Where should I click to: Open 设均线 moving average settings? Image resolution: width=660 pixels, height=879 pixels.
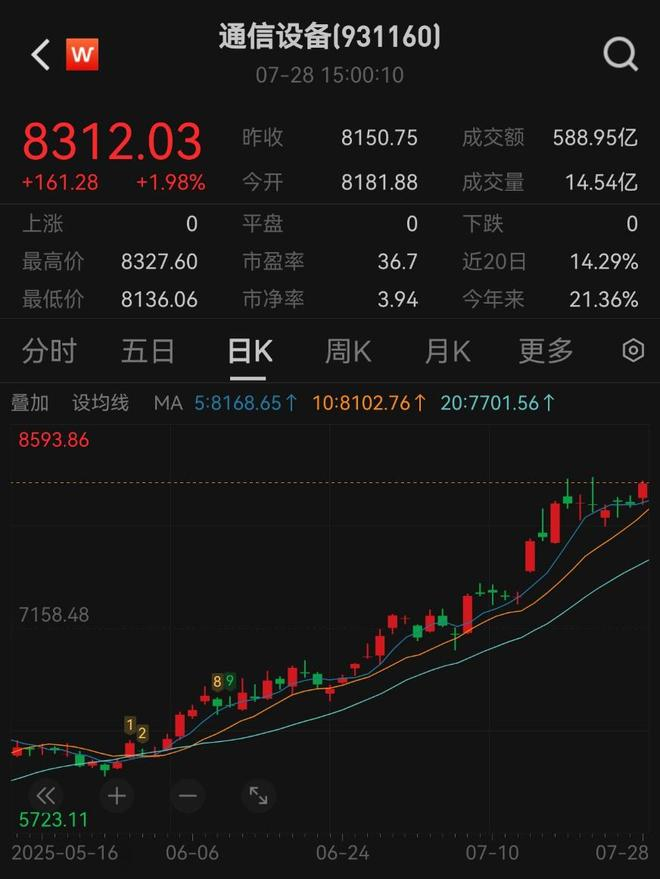point(100,403)
